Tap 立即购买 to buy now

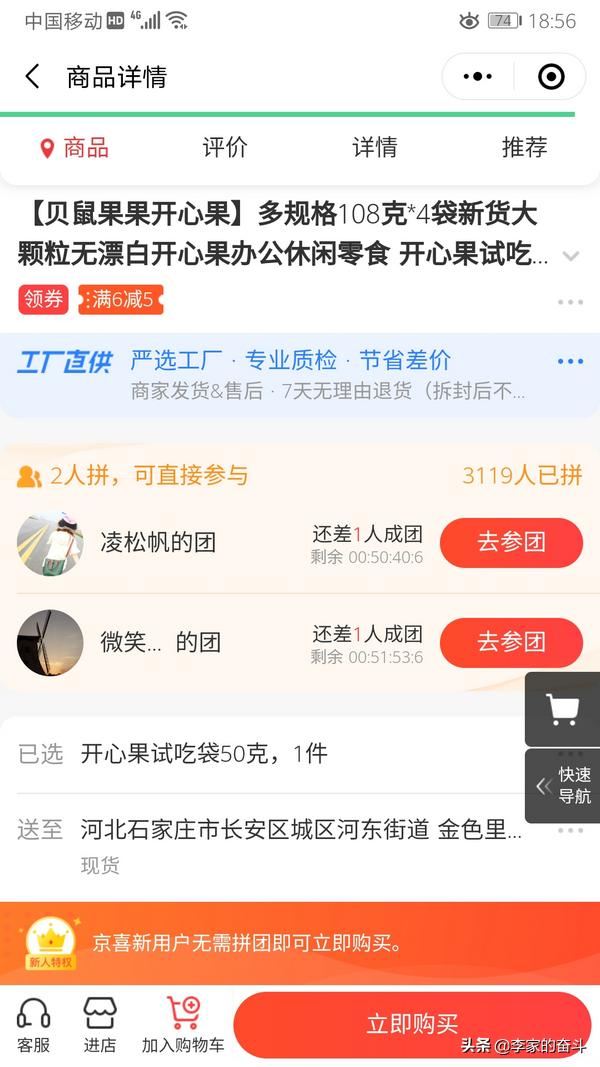click(x=412, y=1024)
